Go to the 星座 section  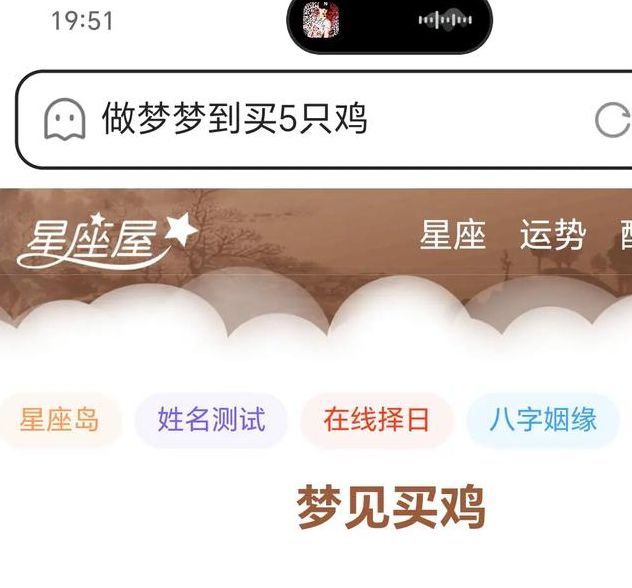pyautogui.click(x=452, y=236)
